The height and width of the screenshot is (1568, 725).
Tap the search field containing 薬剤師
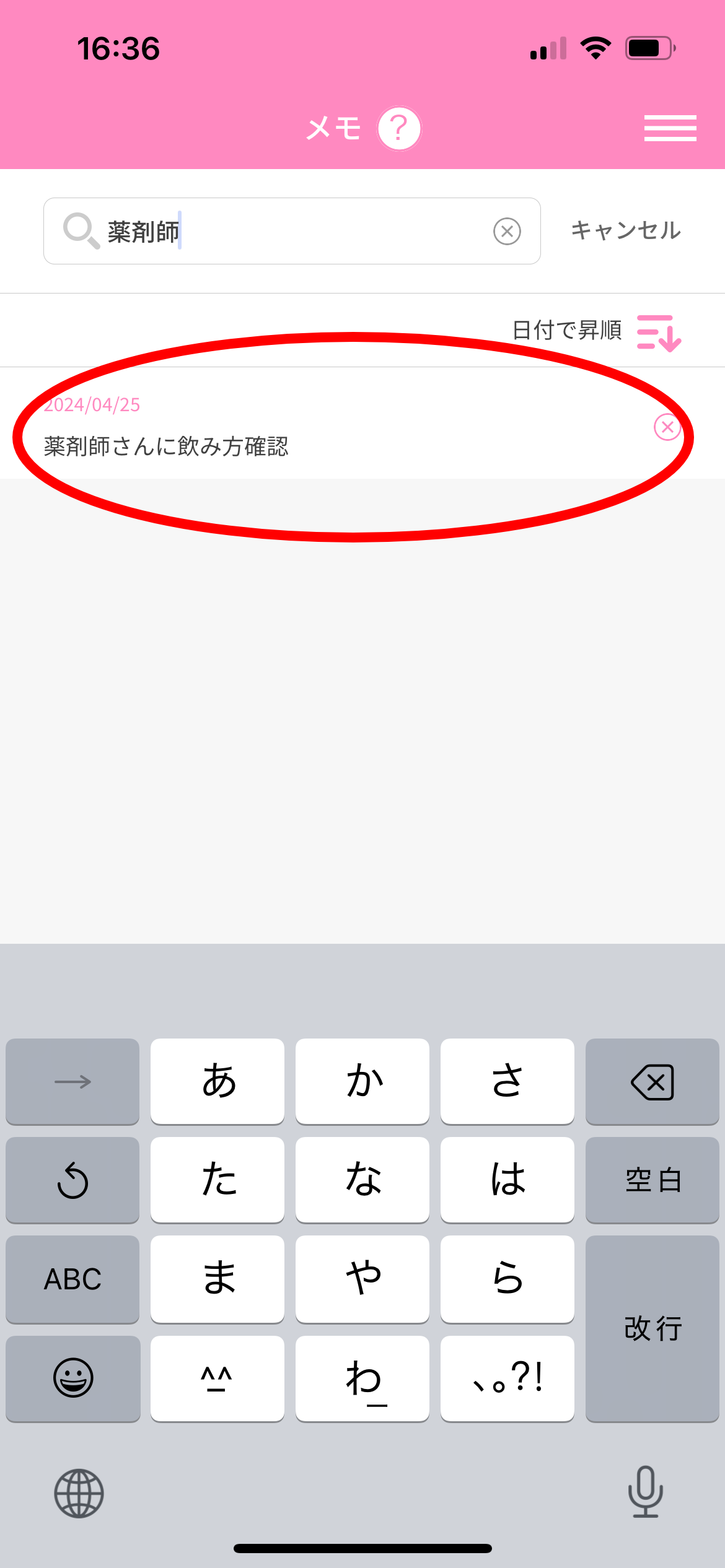(x=292, y=231)
